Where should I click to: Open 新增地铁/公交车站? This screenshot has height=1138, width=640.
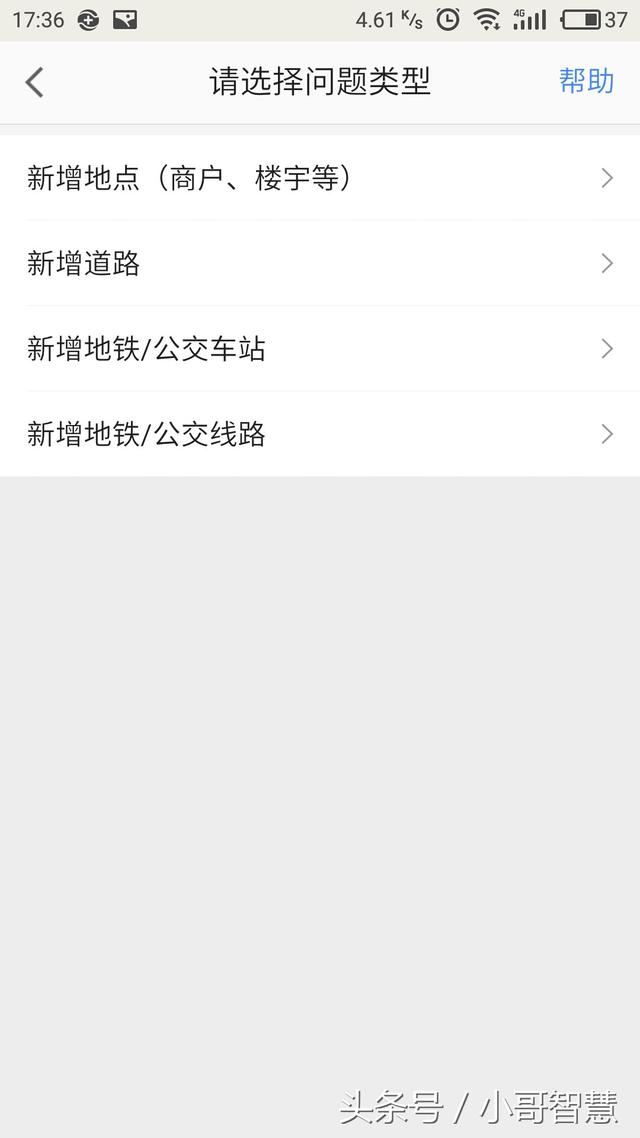(320, 348)
